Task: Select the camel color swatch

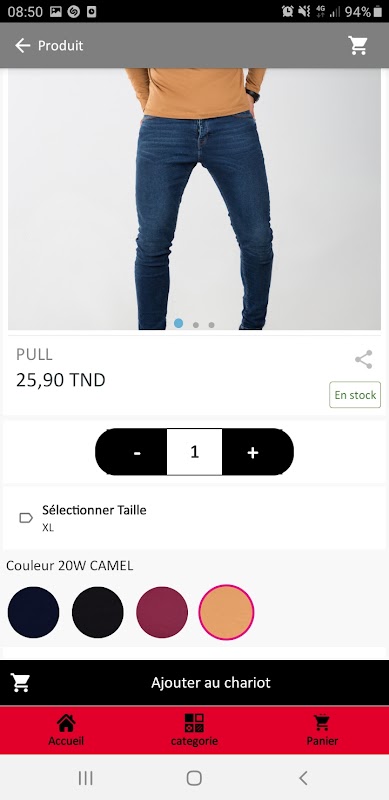Action: tap(226, 612)
